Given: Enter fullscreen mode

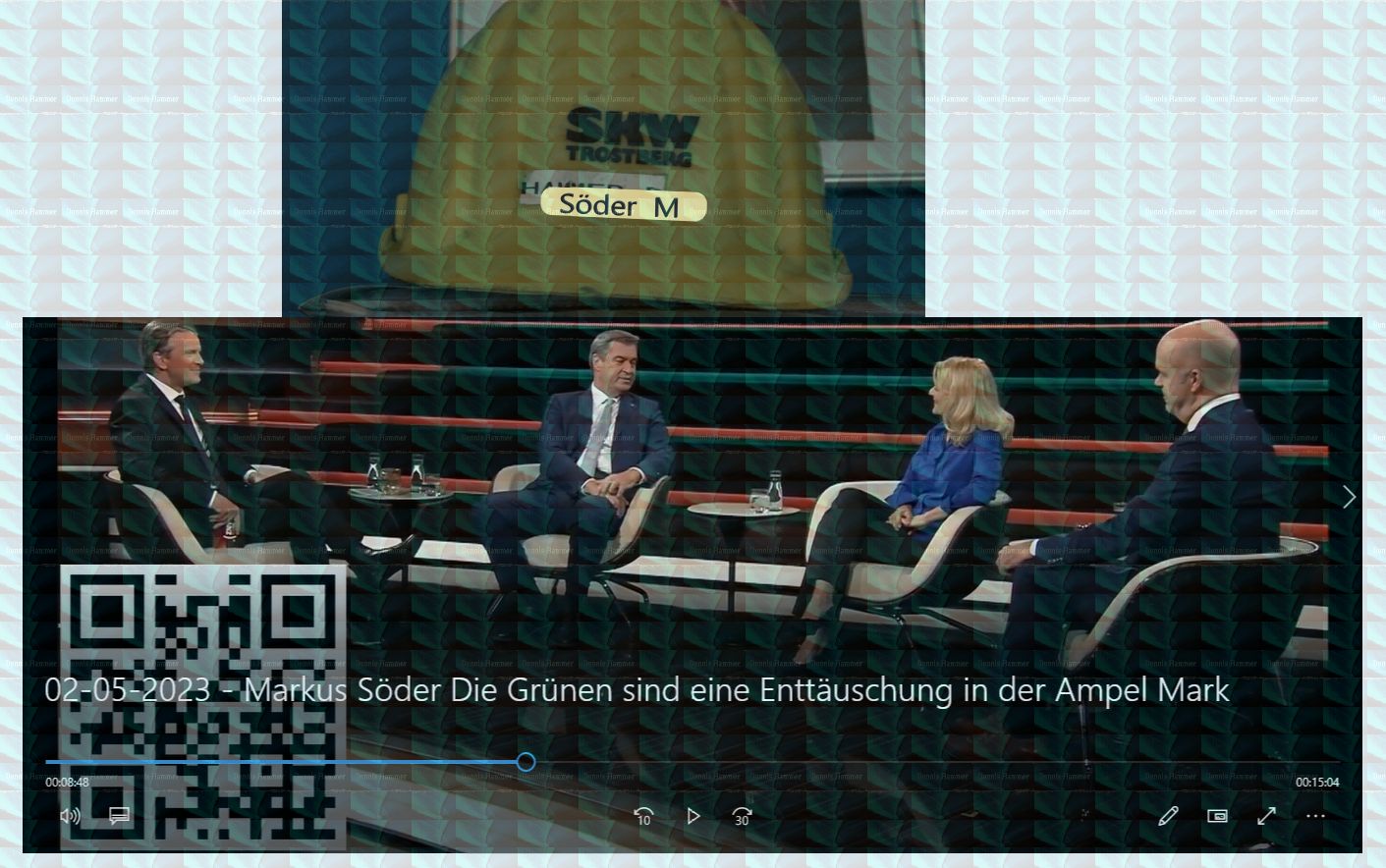Looking at the screenshot, I should (x=1266, y=816).
